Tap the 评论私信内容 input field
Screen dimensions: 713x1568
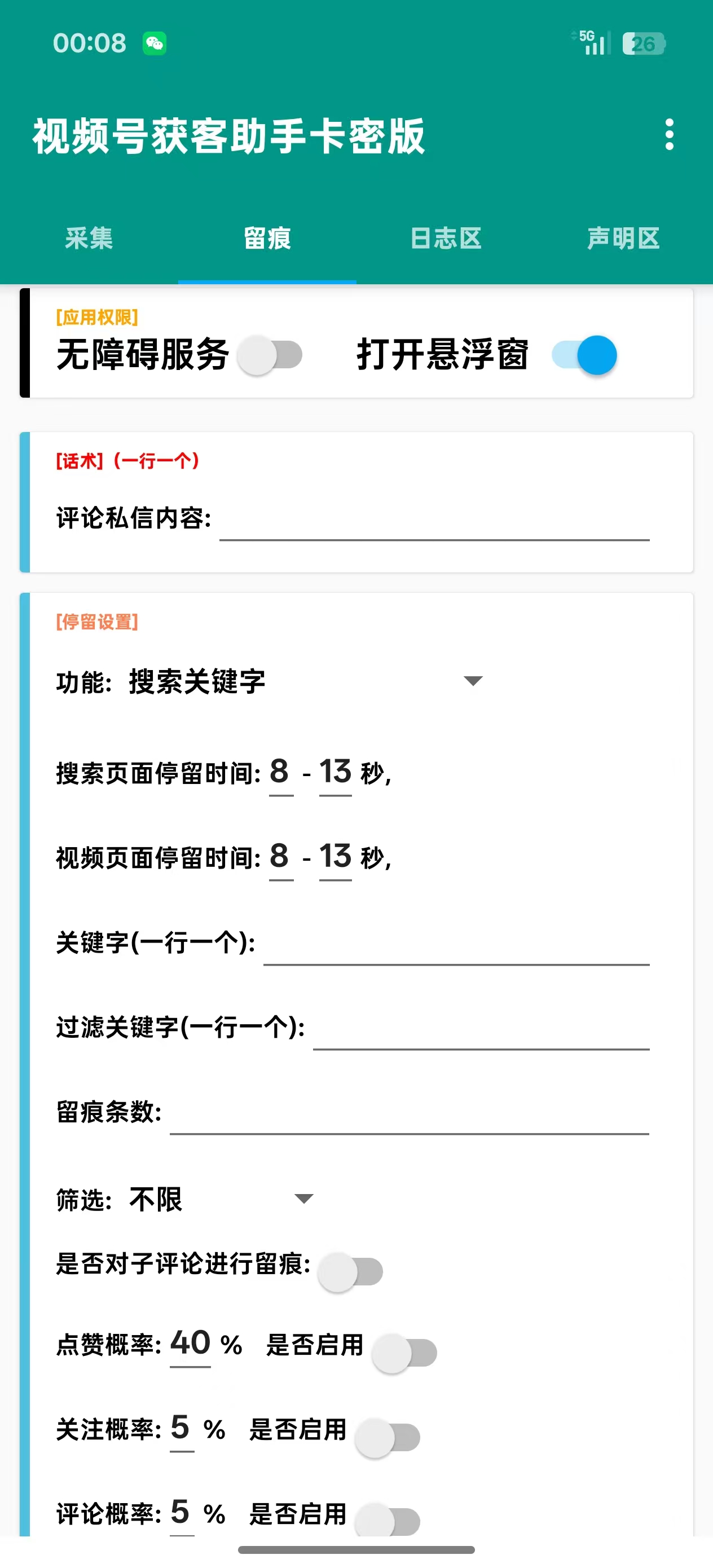tap(434, 521)
